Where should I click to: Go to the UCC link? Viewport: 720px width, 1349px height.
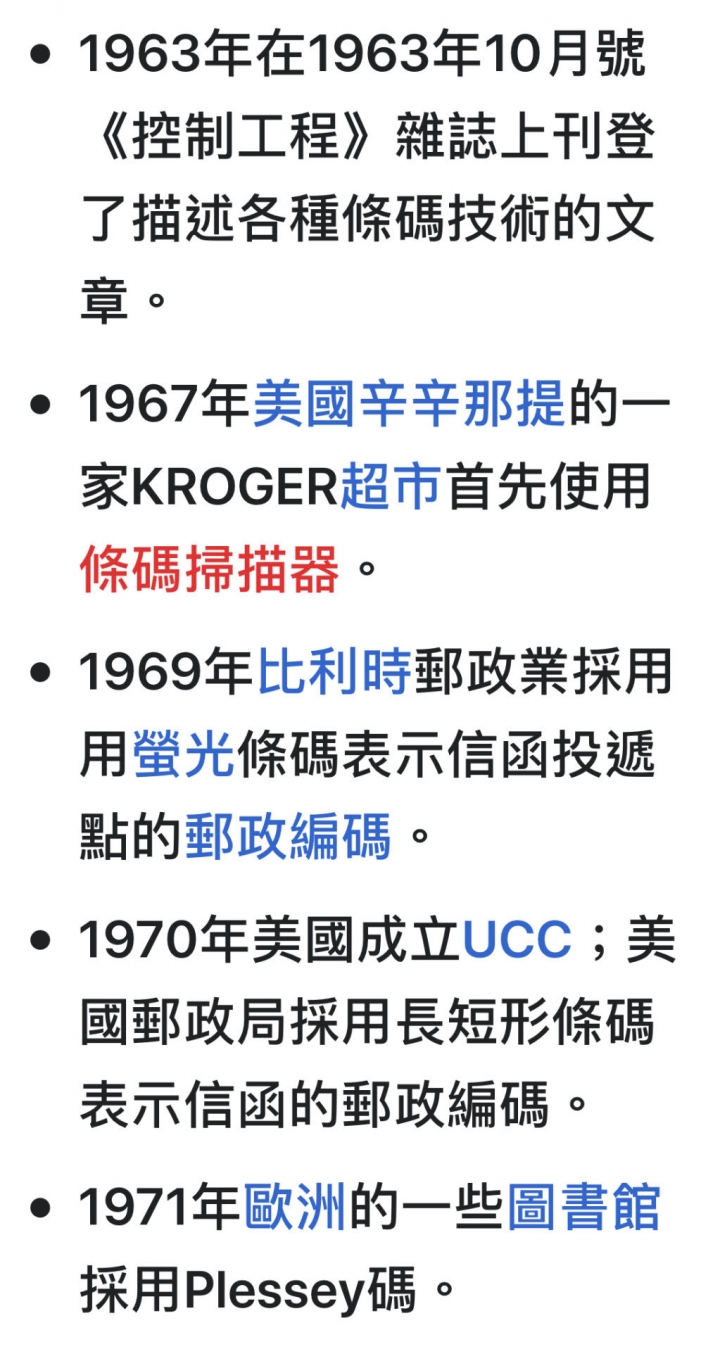coord(516,941)
